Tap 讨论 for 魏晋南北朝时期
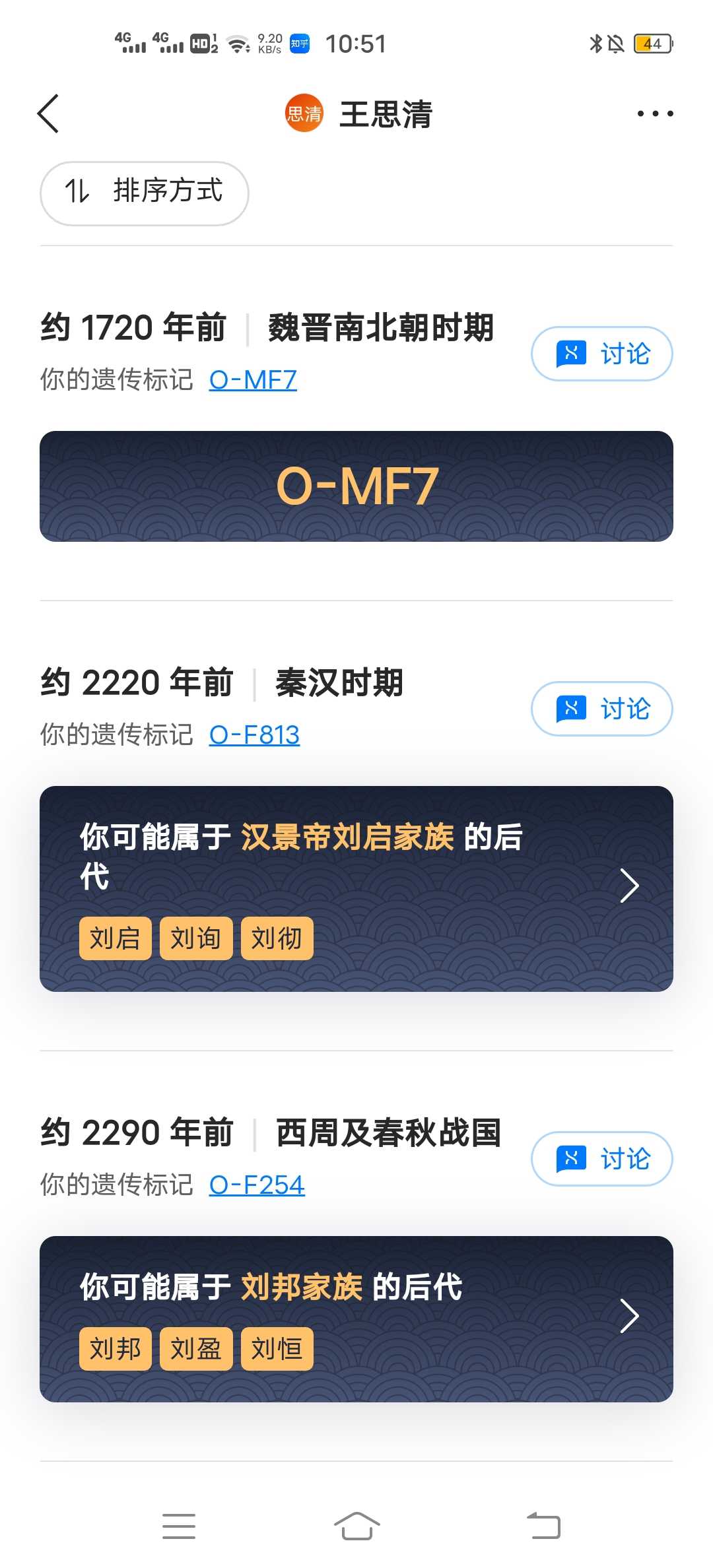Screen dimensions: 713x1568 point(602,354)
